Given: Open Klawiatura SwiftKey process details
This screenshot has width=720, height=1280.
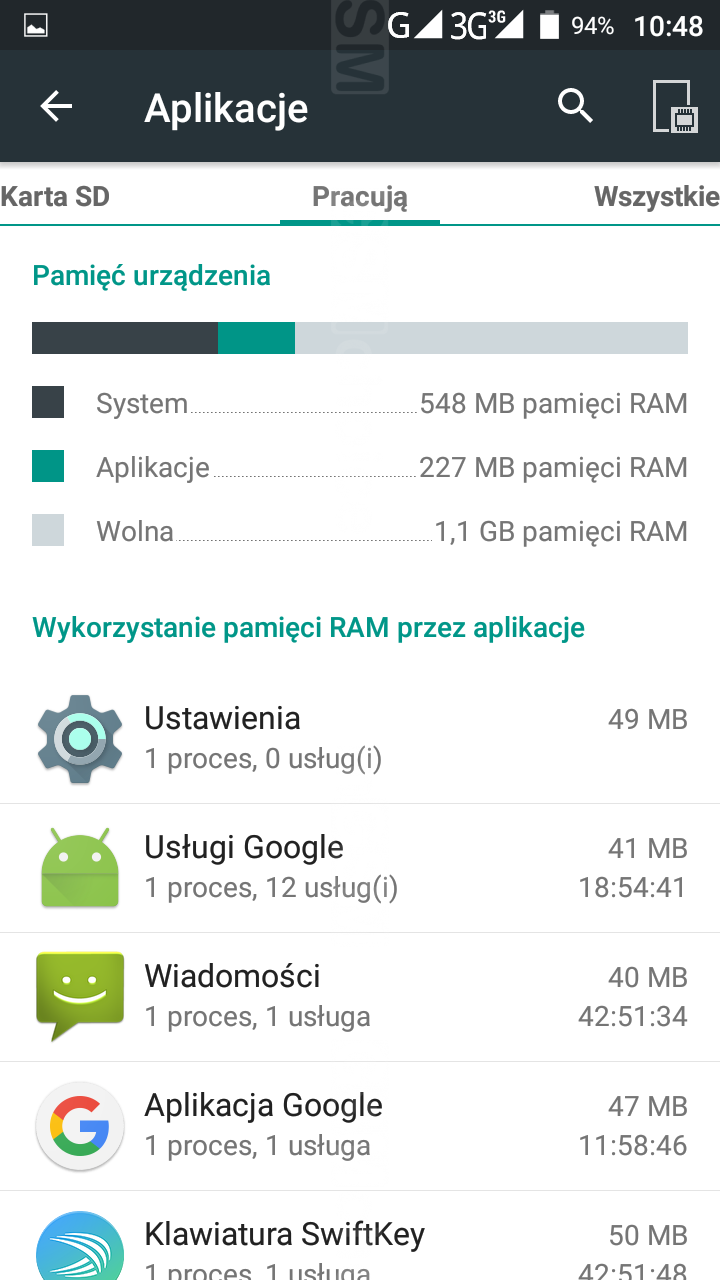Looking at the screenshot, I should click(x=360, y=1236).
